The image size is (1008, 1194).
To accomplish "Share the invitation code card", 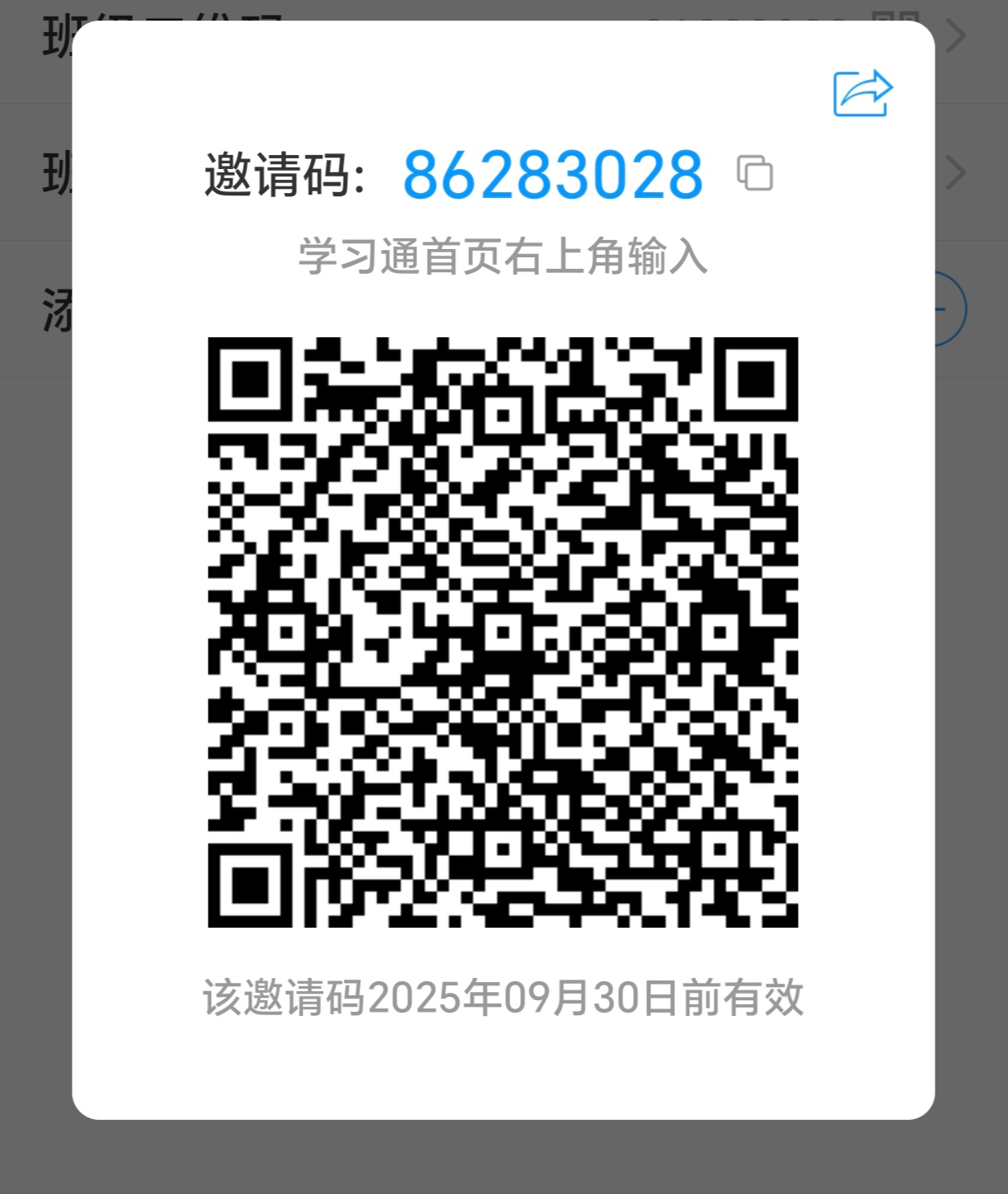I will point(862,93).
